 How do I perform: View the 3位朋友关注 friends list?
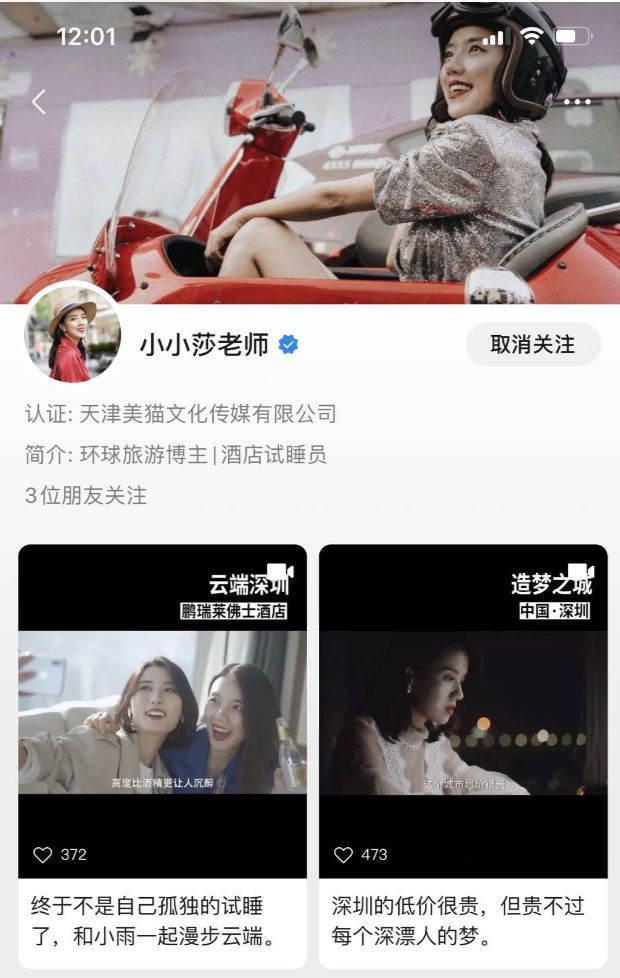tap(86, 495)
